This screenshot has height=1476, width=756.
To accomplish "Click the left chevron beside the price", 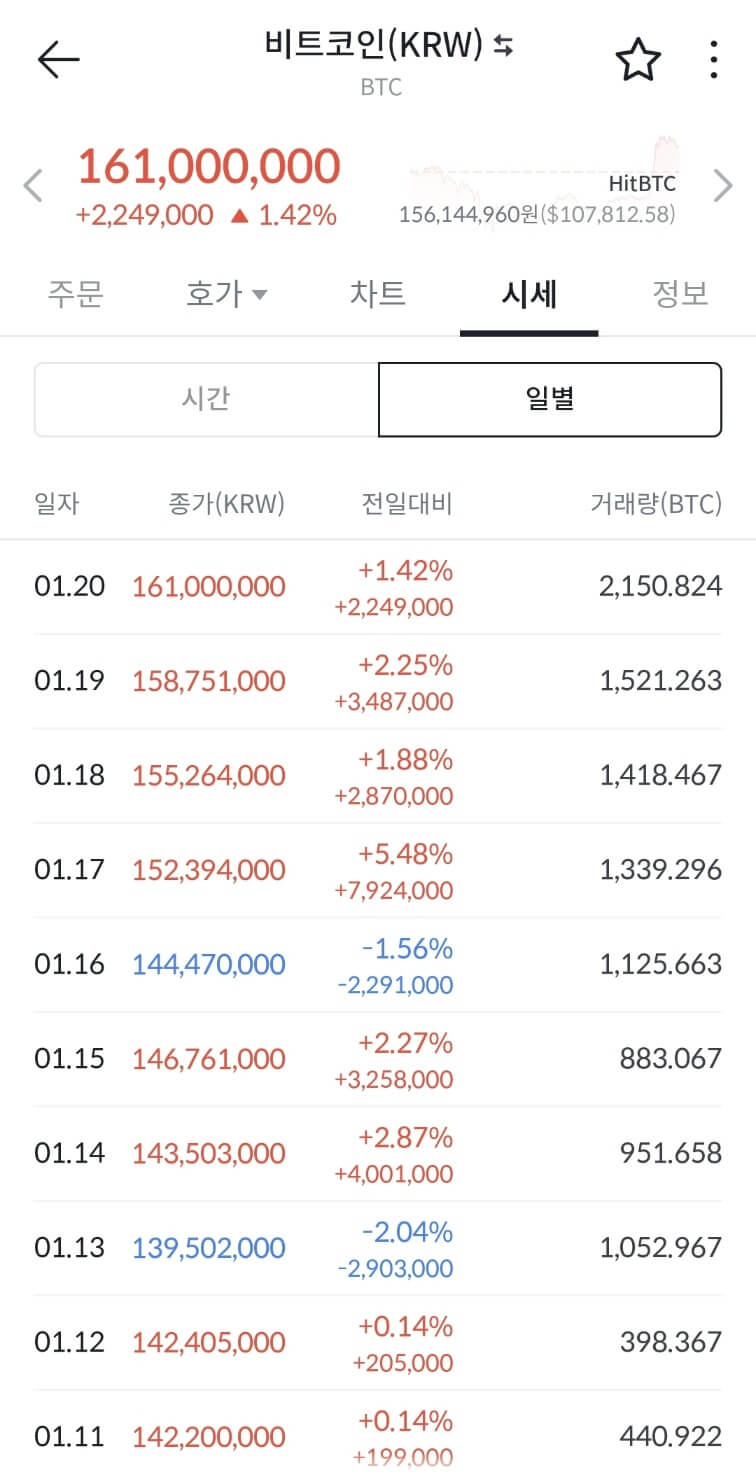I will (x=32, y=185).
